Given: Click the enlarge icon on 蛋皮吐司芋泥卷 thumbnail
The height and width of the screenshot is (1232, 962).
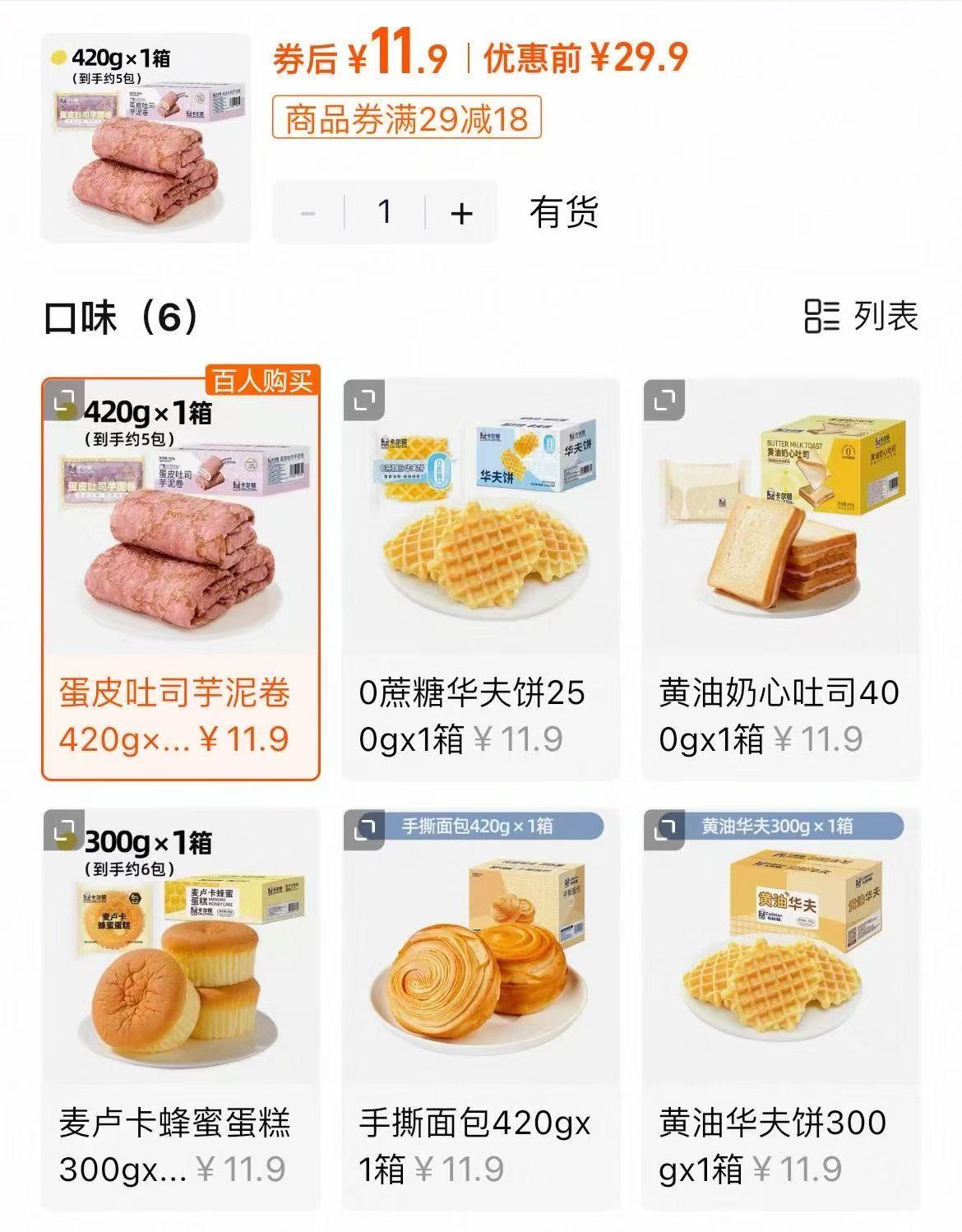Looking at the screenshot, I should coord(63,402).
